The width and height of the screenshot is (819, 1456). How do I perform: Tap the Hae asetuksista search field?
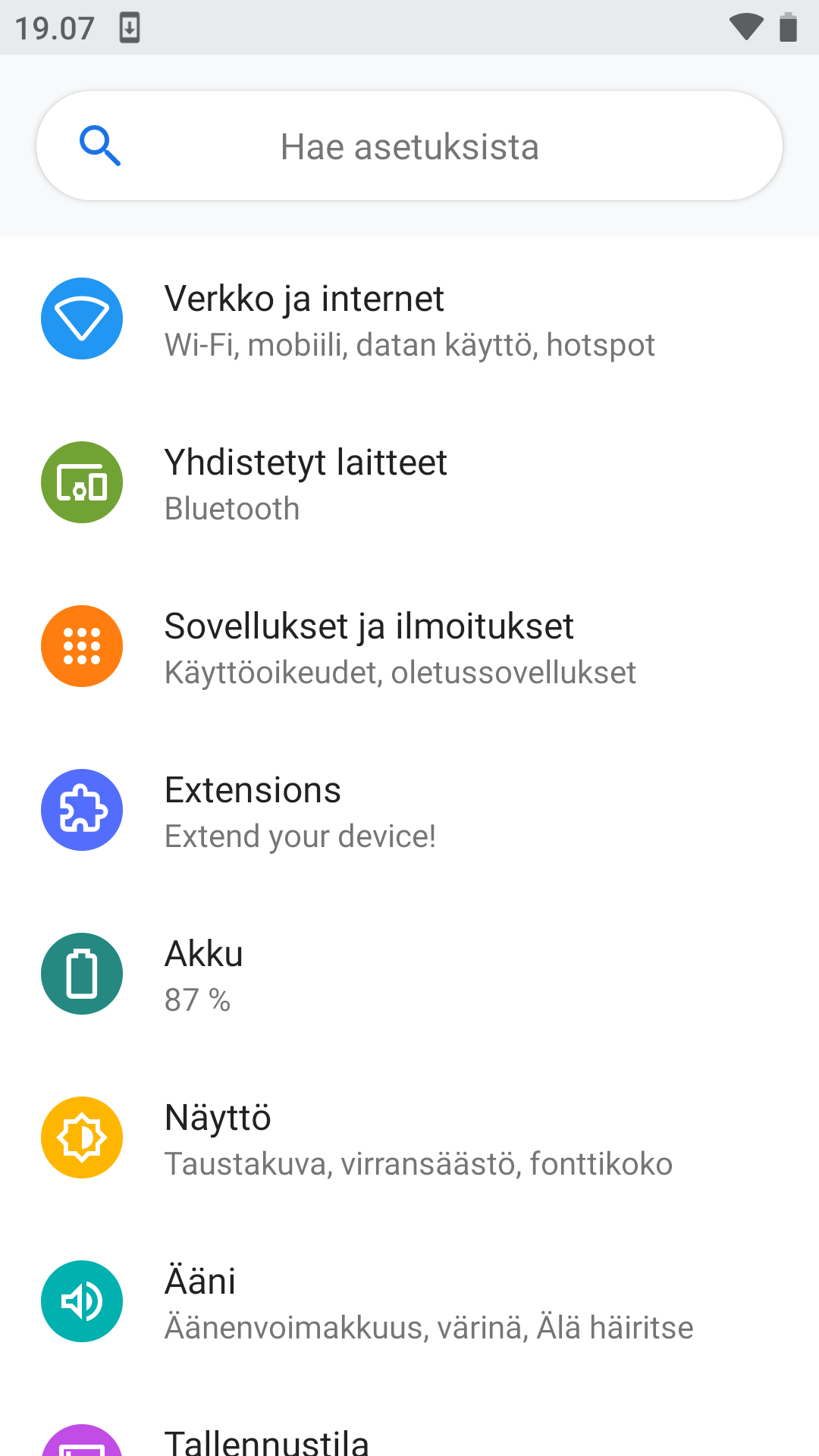pos(409,146)
